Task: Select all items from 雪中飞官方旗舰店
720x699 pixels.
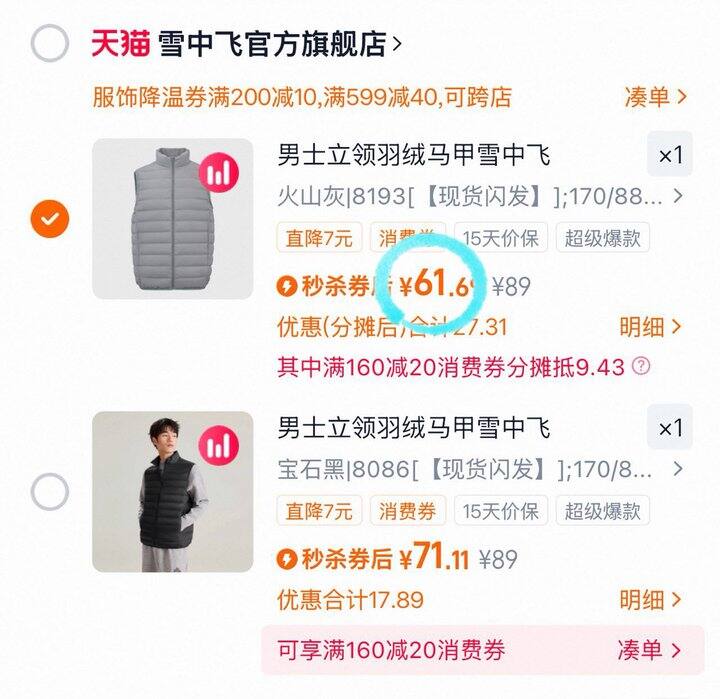Action: coord(50,43)
